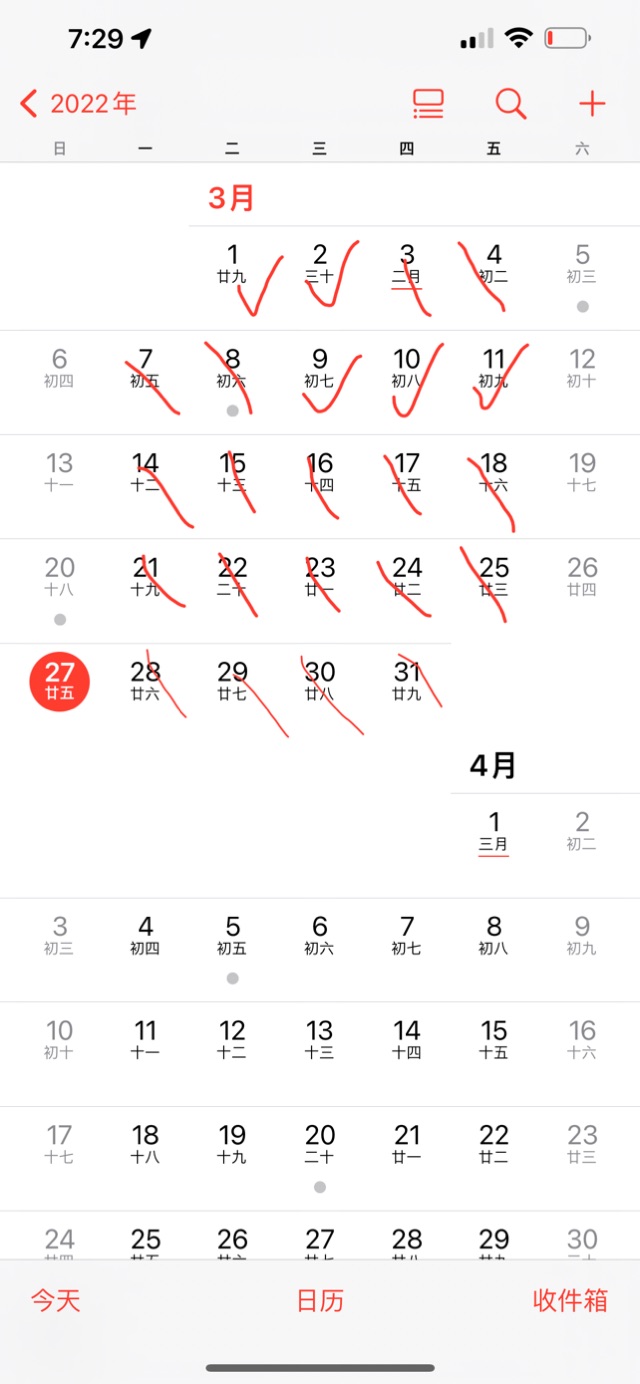Select April 1 (三月)
This screenshot has width=640, height=1384.
[494, 834]
